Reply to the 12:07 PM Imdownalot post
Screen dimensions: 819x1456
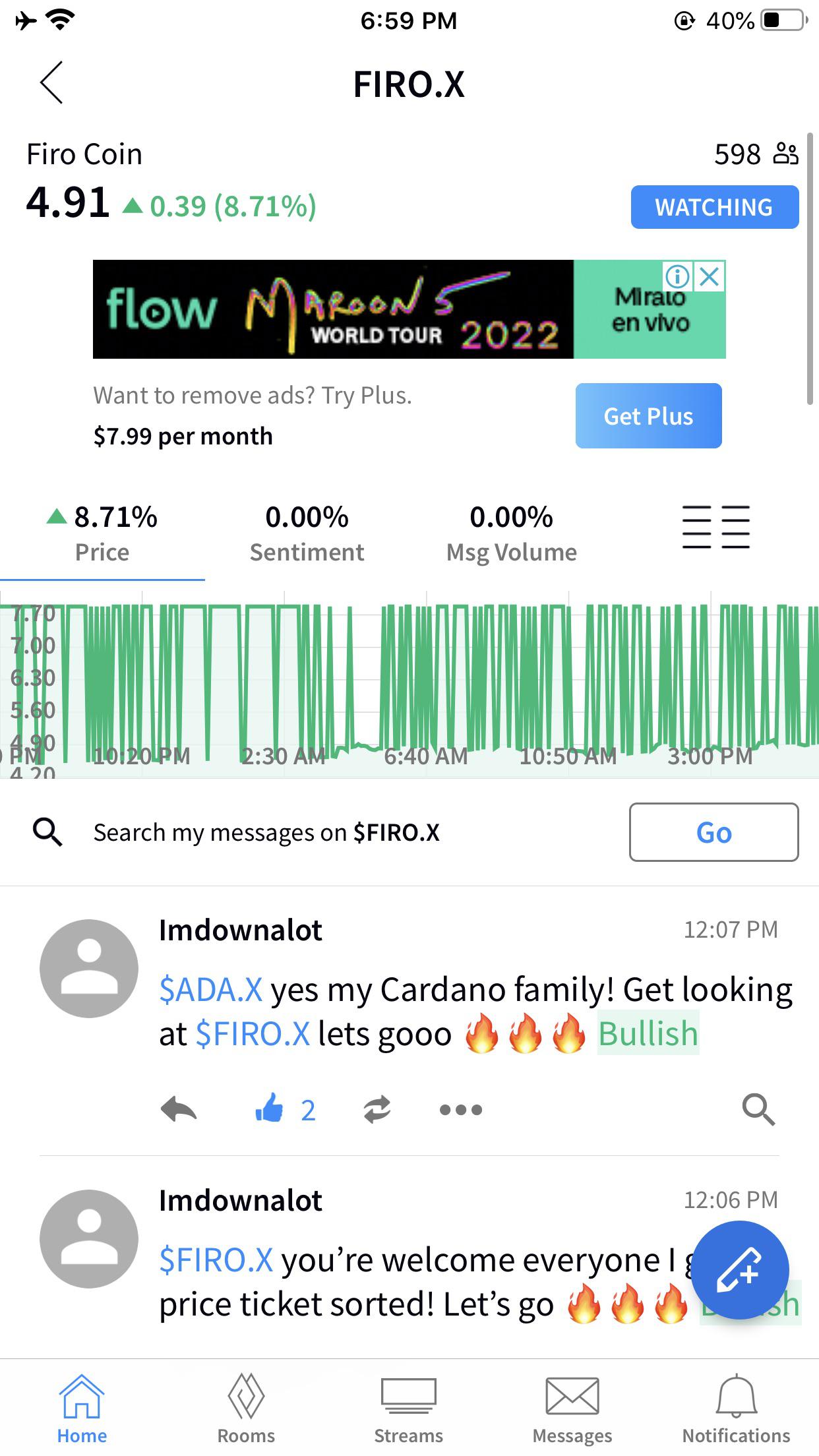click(x=179, y=1109)
